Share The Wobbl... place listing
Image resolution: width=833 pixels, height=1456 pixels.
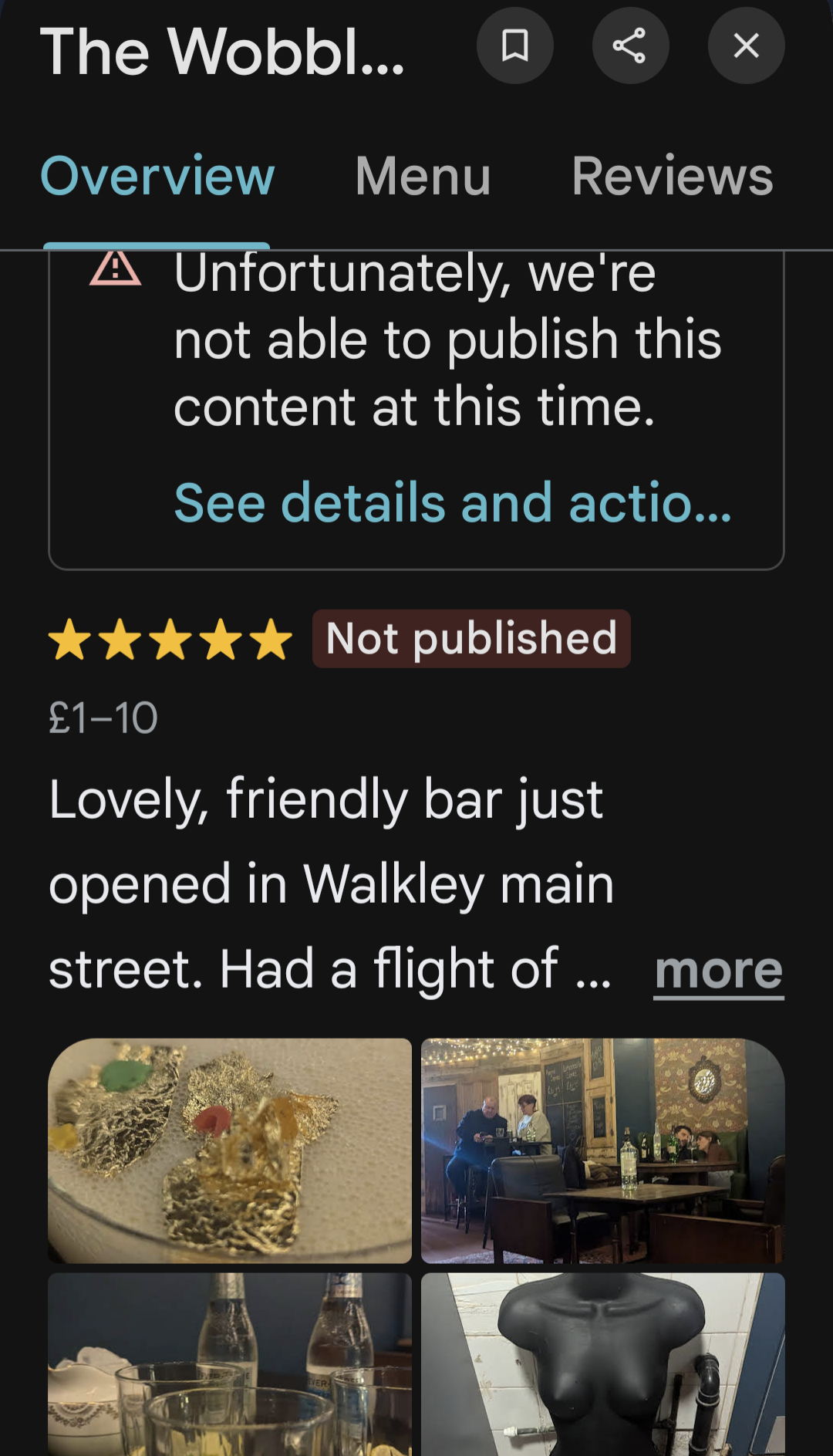630,46
